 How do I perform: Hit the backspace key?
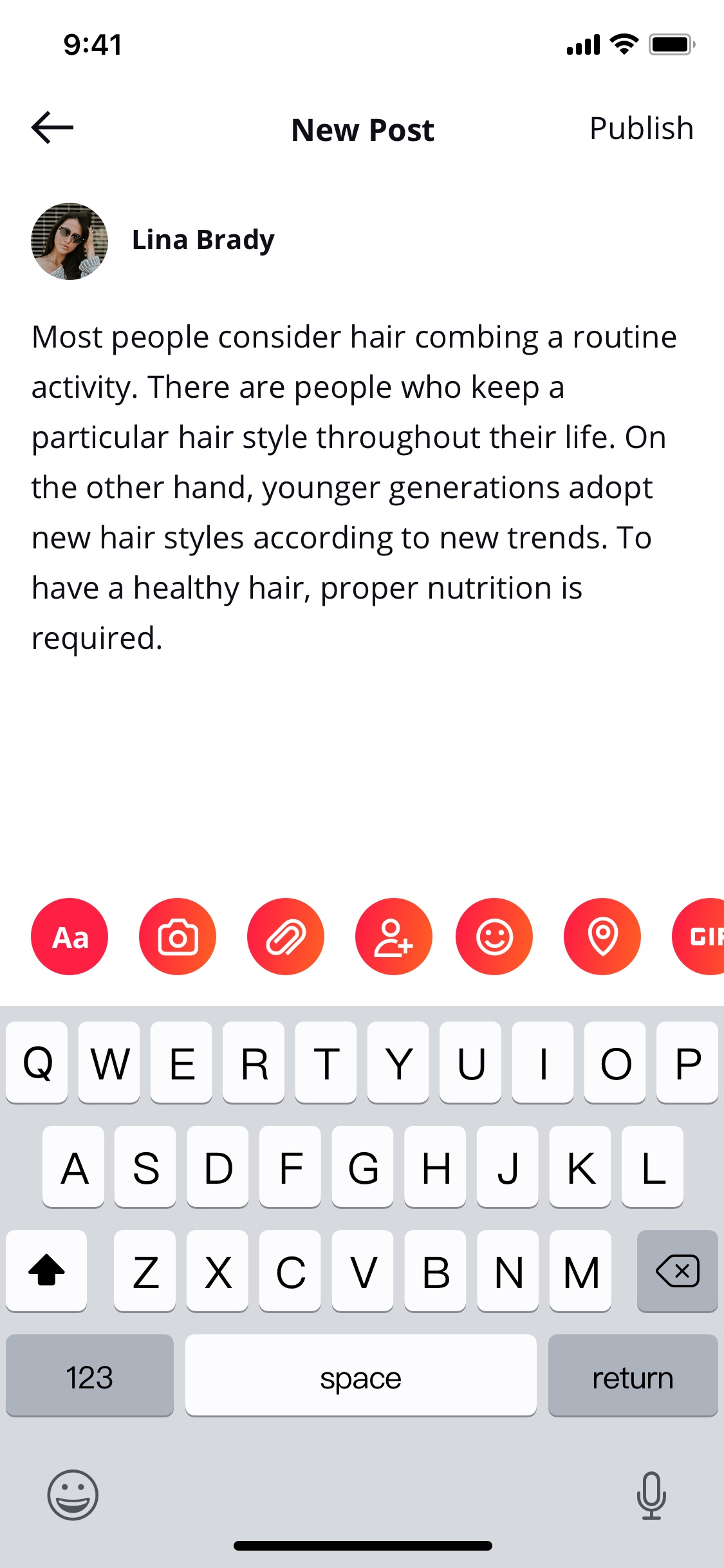coord(677,1271)
